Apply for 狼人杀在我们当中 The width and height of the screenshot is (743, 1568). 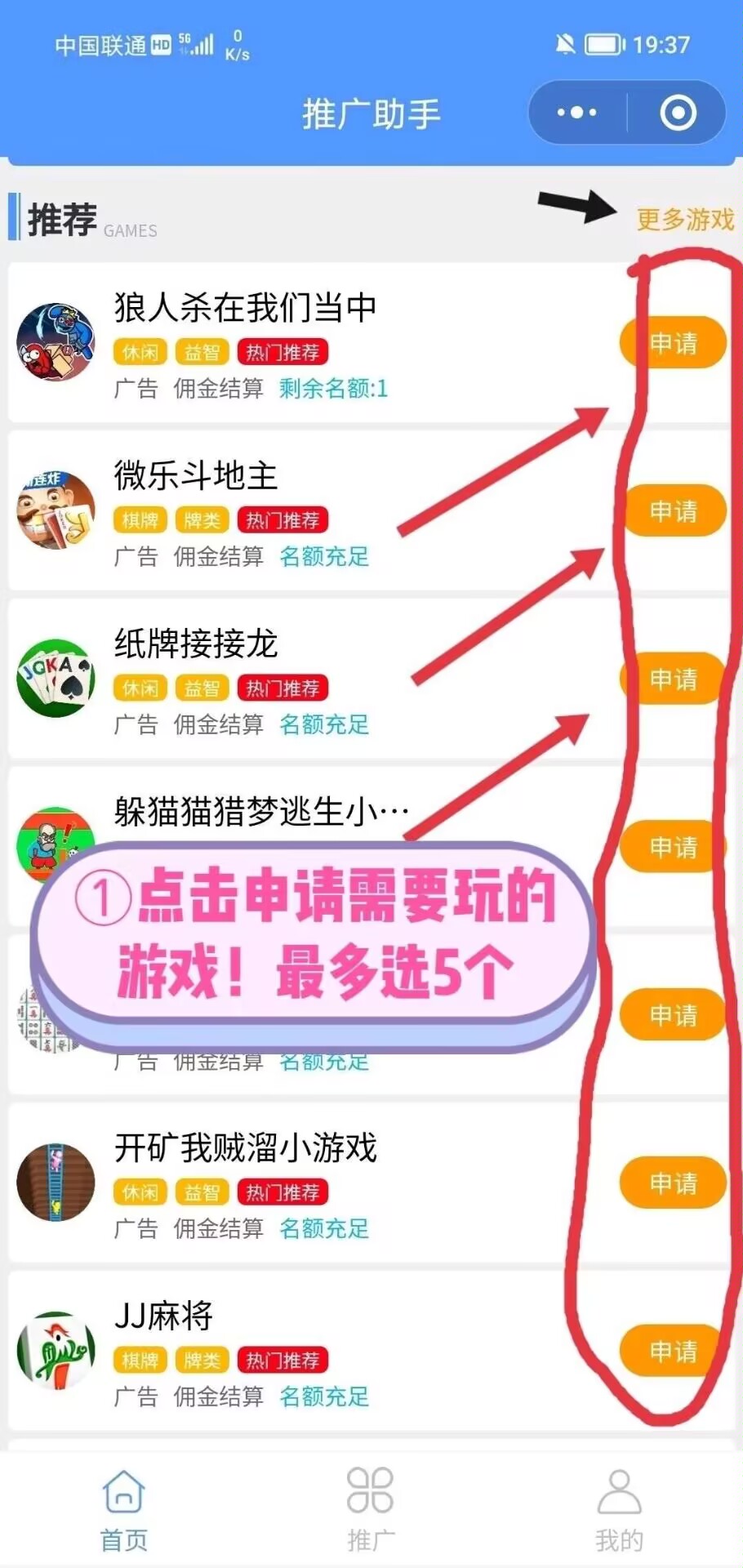tap(673, 343)
